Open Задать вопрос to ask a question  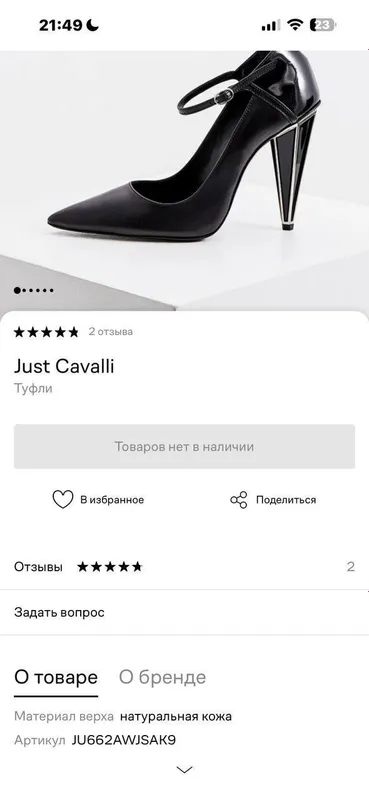[x=184, y=612]
